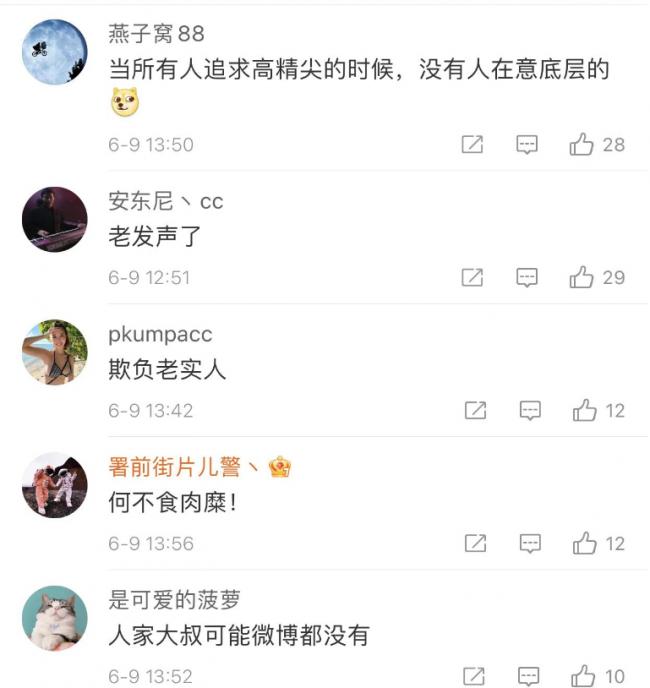View 安东尼丶cc's profile avatar
The height and width of the screenshot is (688, 650).
(x=54, y=219)
